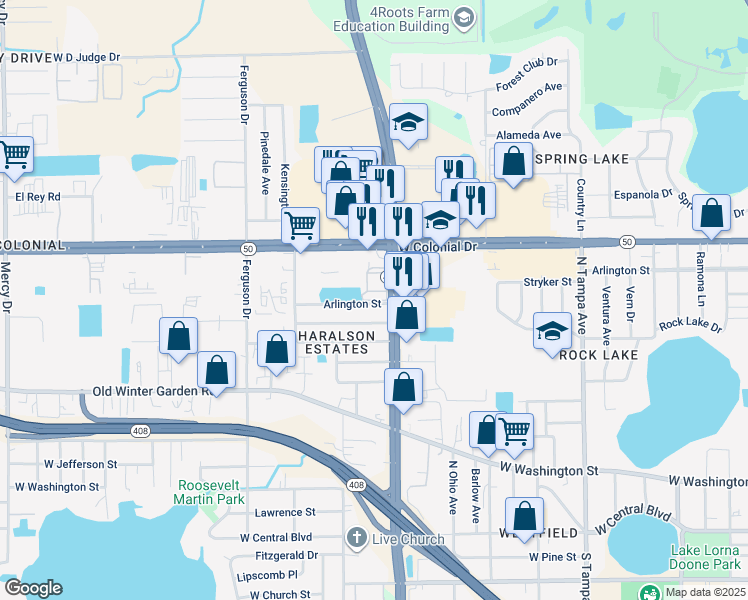
Task: Select the shopping bag marker near Espanola Dr
Action: [711, 213]
